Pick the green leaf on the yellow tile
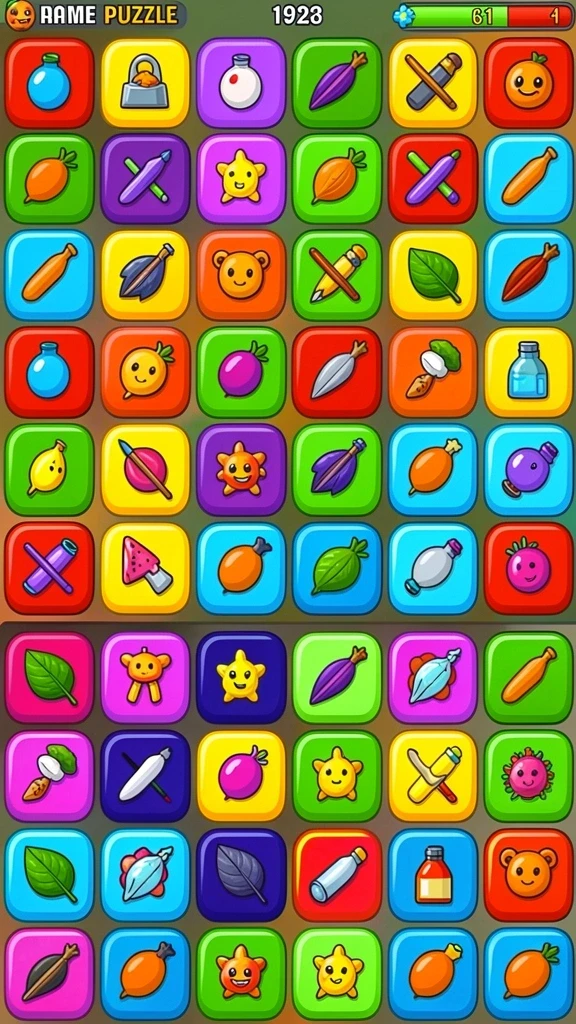This screenshot has width=576, height=1024. tap(433, 275)
